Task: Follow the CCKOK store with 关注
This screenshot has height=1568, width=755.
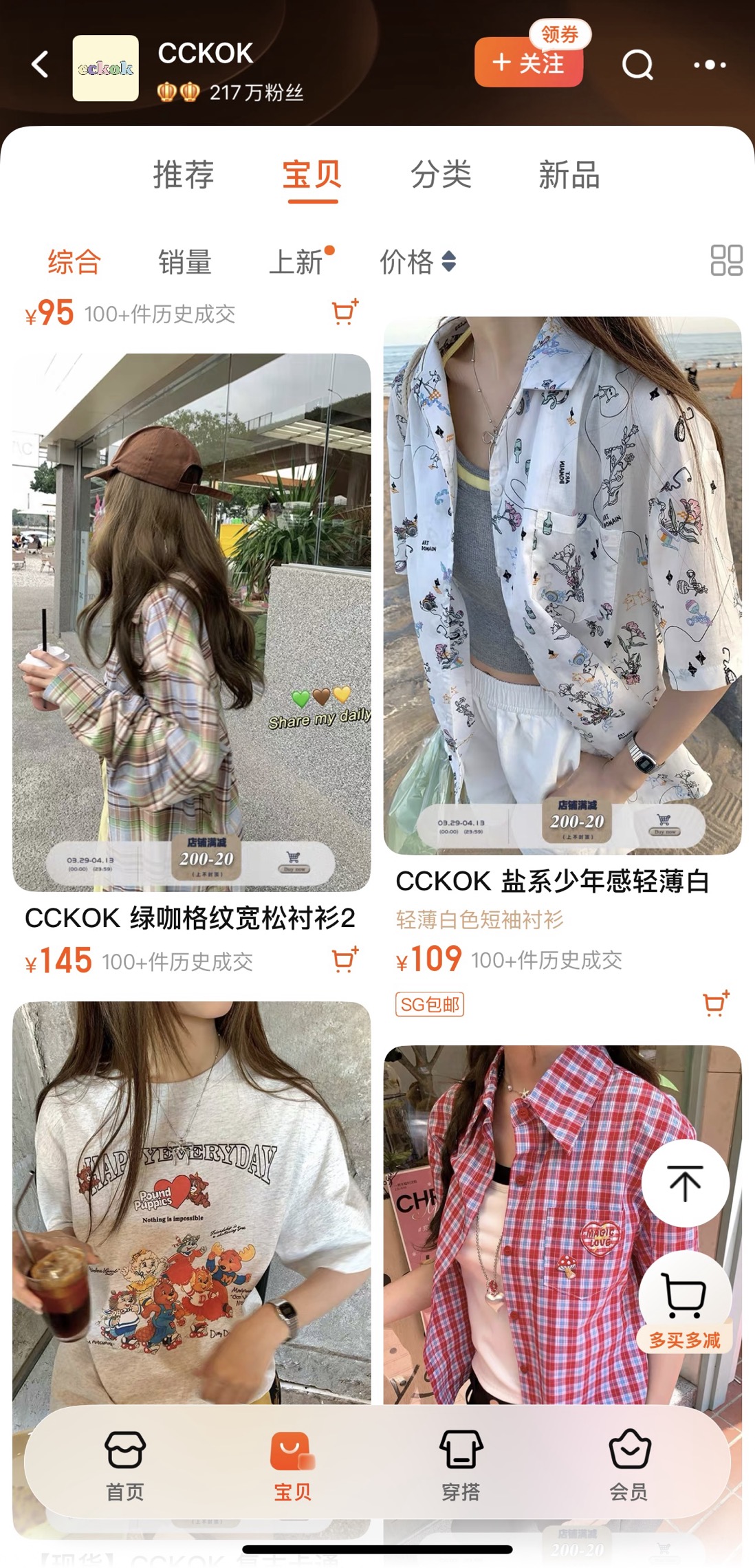Action: coord(528,64)
